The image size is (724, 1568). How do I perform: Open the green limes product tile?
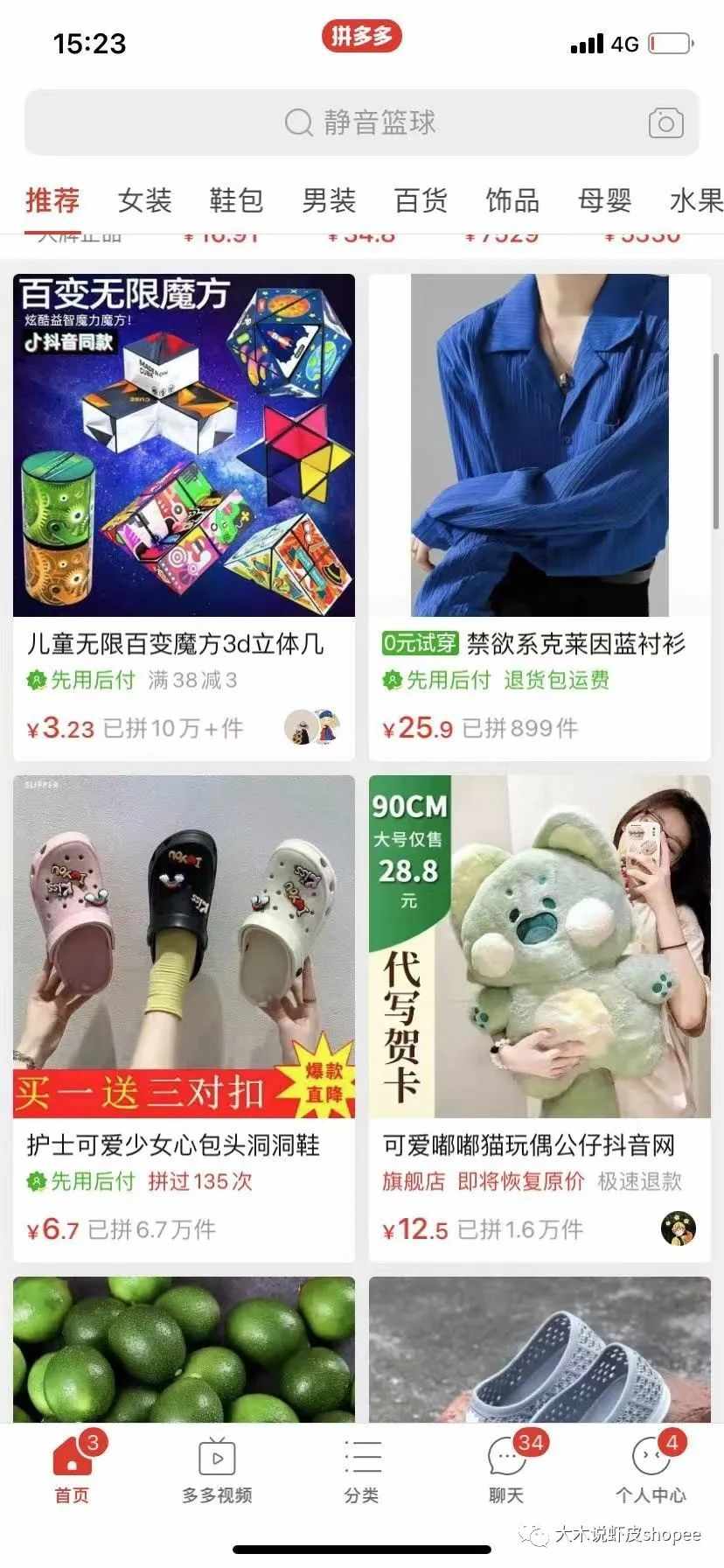click(x=184, y=1347)
